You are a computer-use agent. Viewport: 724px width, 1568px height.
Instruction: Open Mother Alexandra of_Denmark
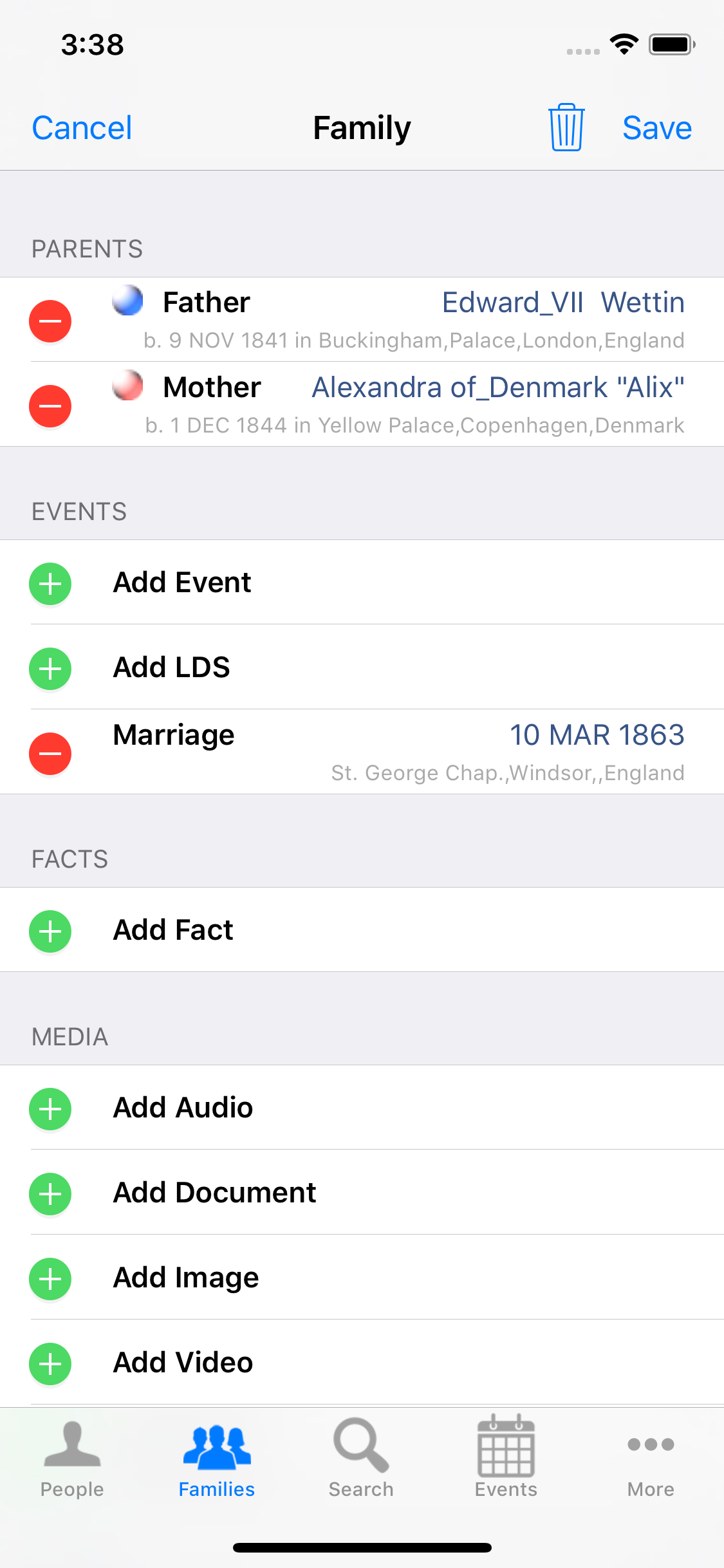coord(412,404)
